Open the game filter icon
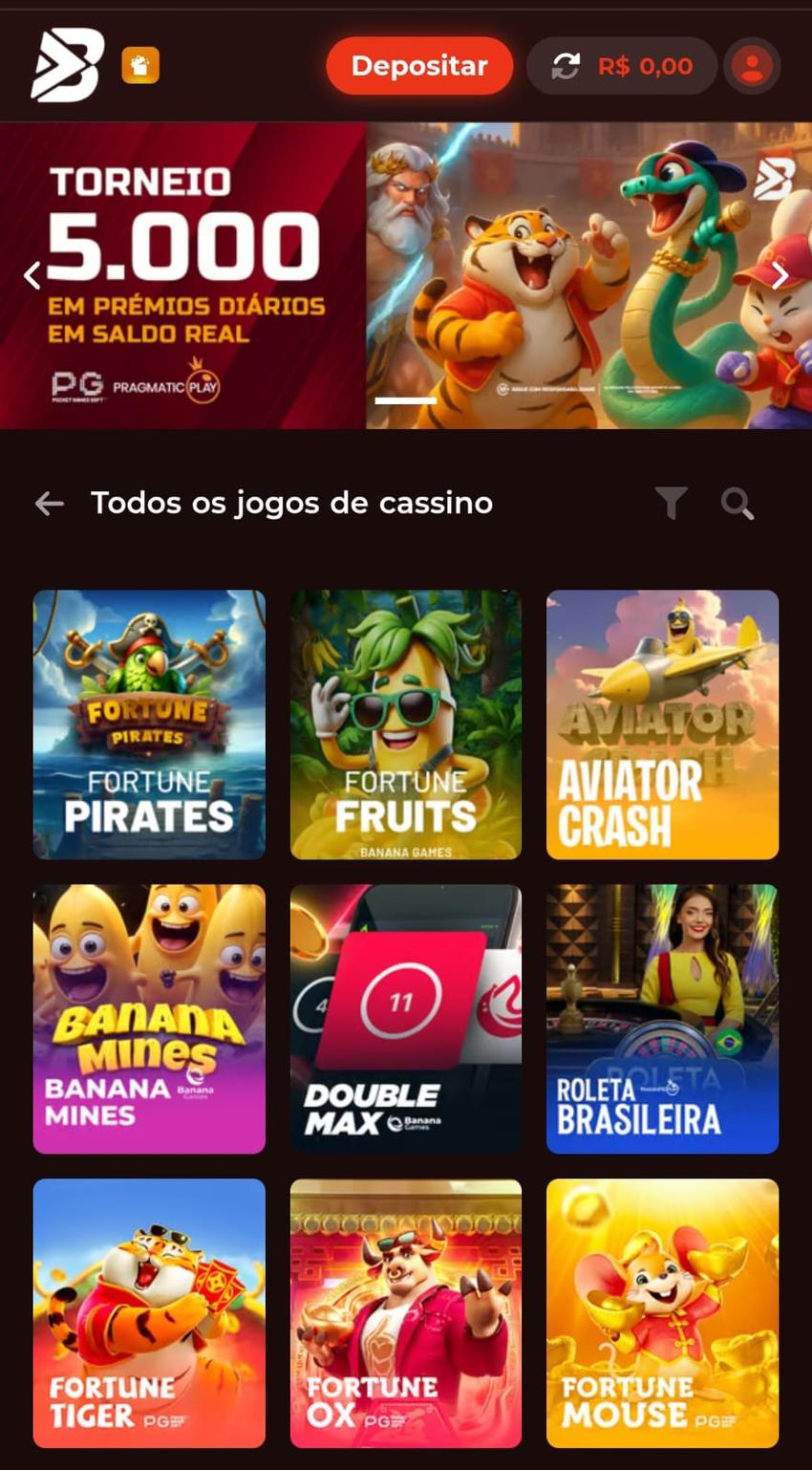812x1470 pixels. [672, 503]
